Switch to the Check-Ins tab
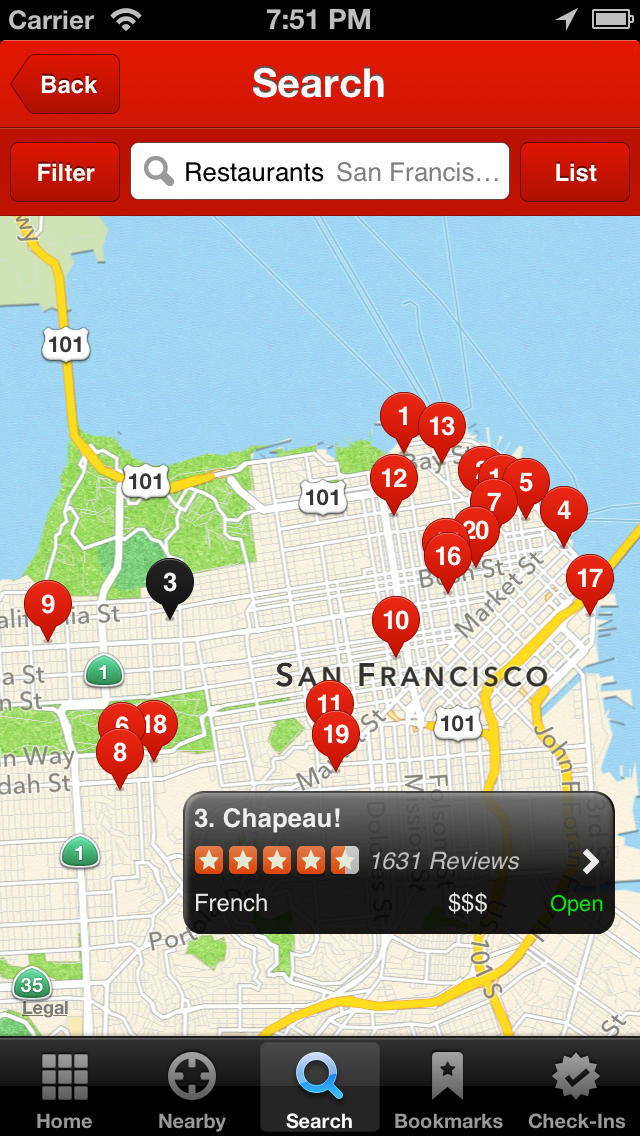Screen dimensions: 640x1136 click(x=576, y=1091)
